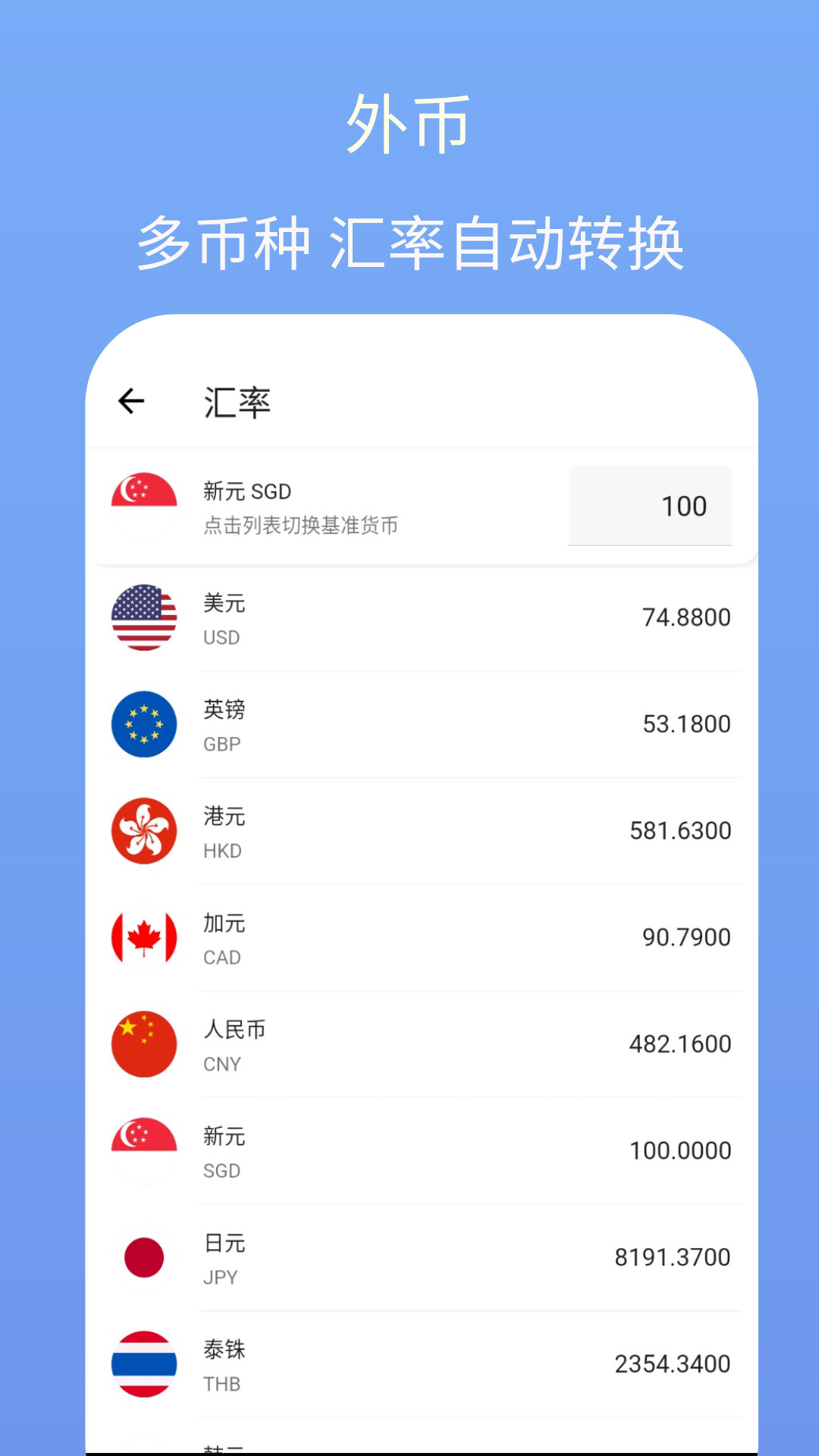Click the US flag beside 美元
819x1456 pixels.
pyautogui.click(x=144, y=618)
